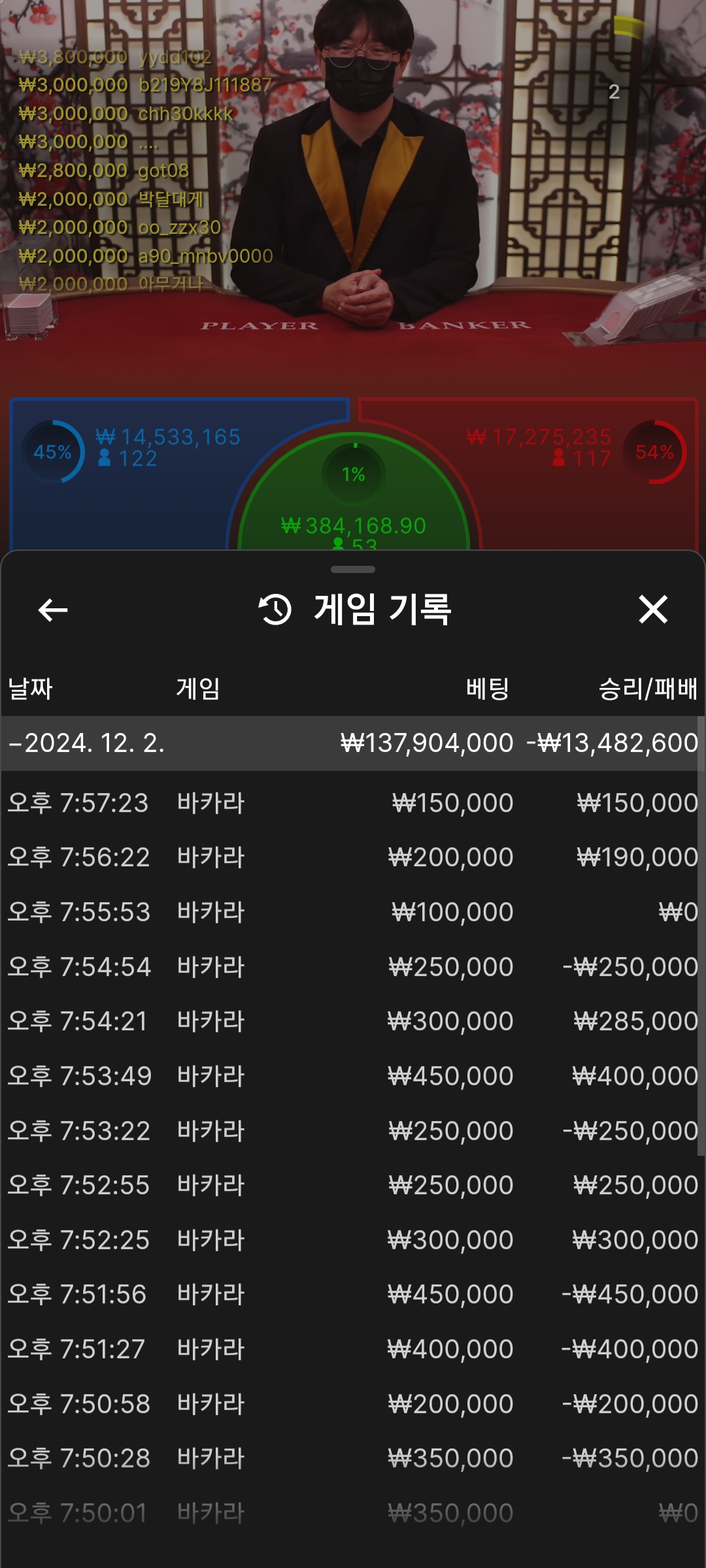Open the 오후 7:52:55 바카라 record

353,1185
